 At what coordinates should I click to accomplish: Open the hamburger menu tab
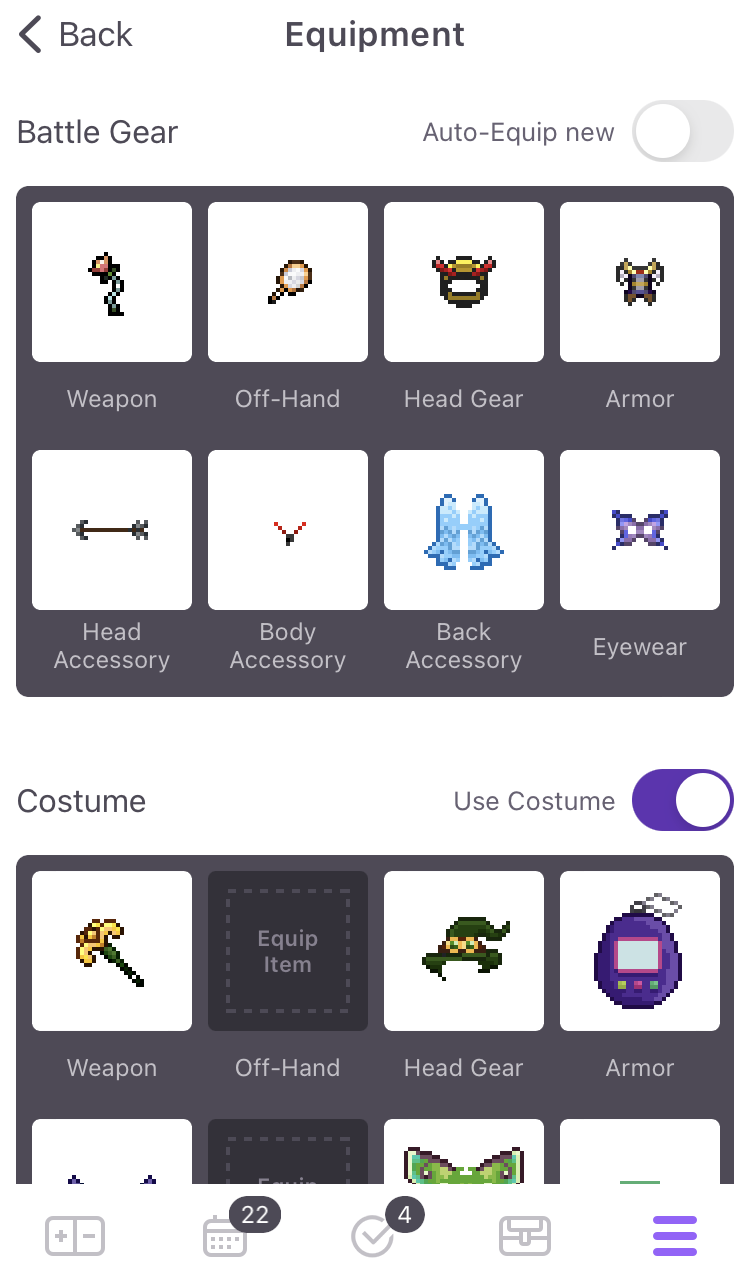click(x=675, y=1237)
